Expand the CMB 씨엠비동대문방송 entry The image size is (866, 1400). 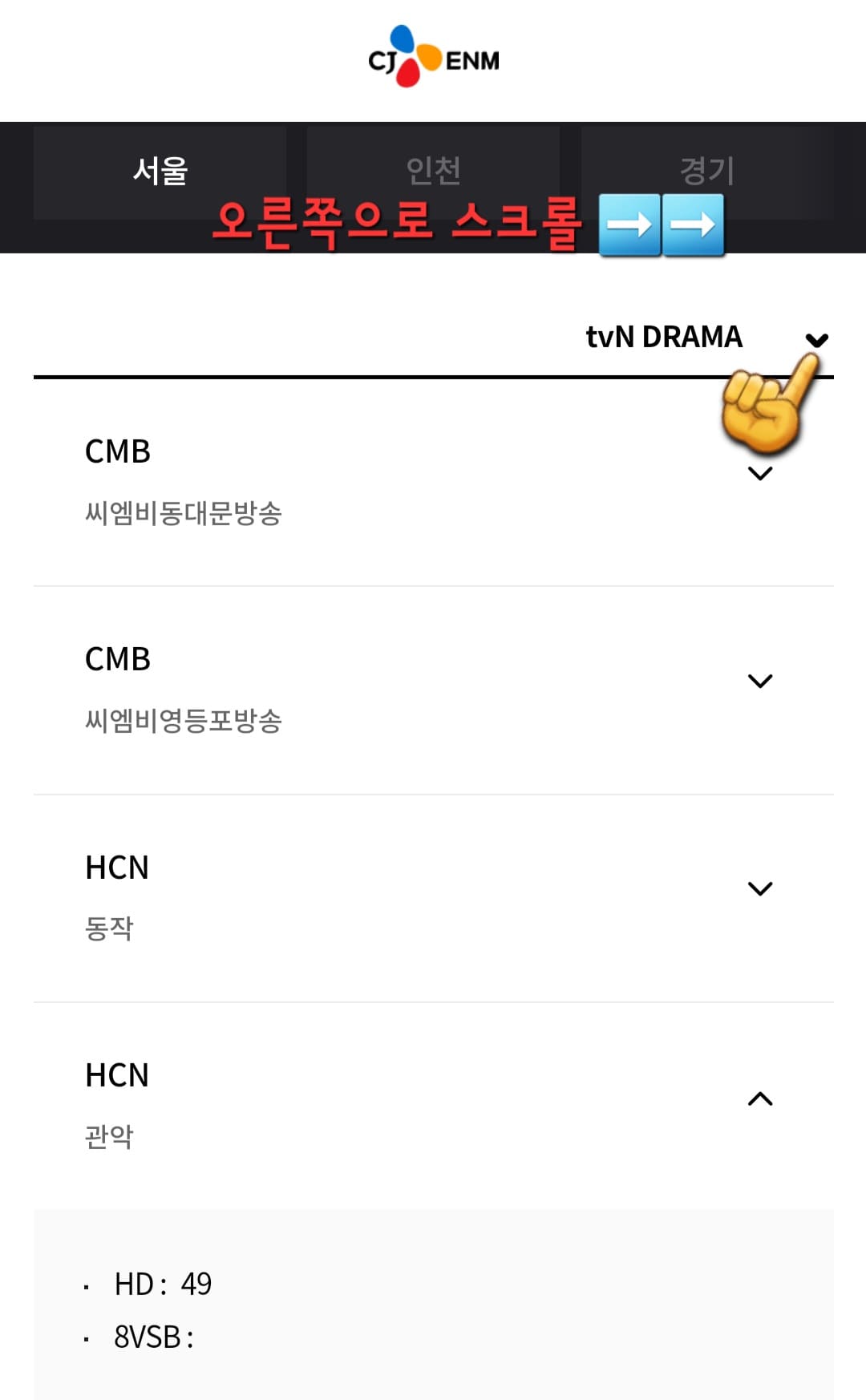coord(759,473)
